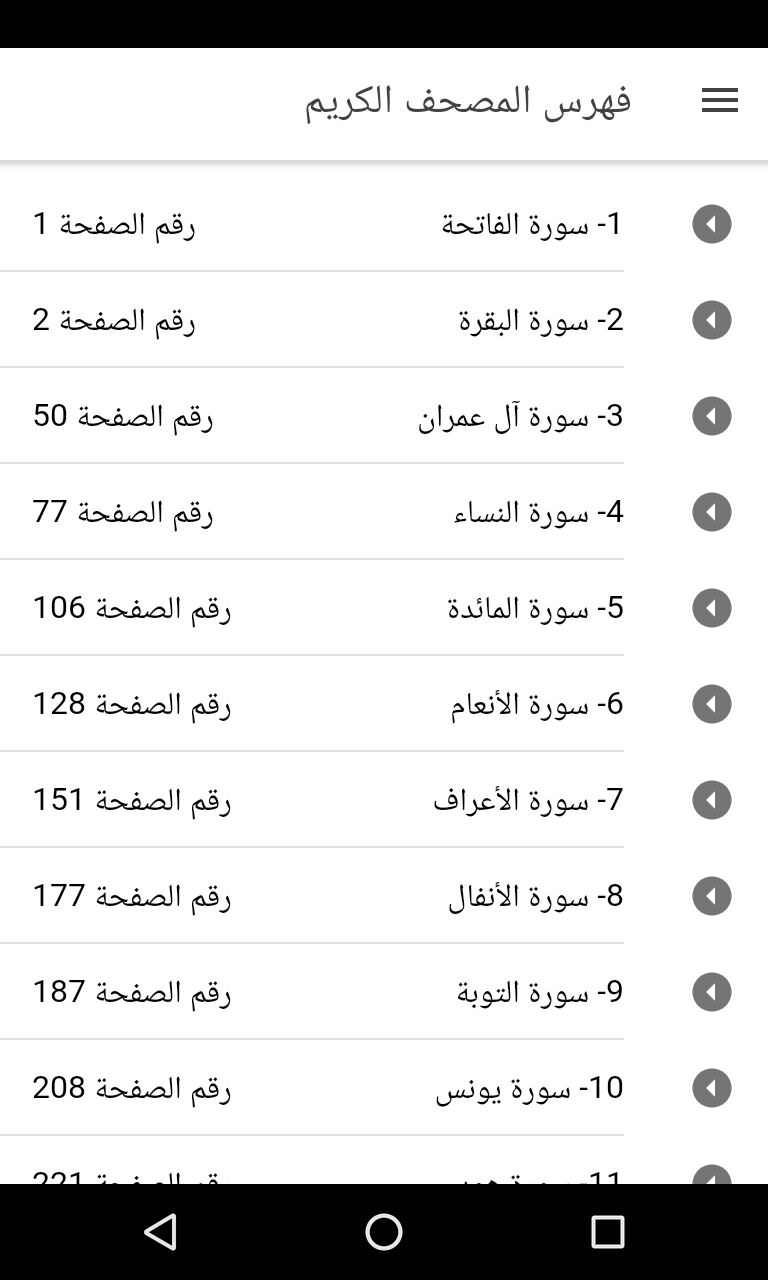Jump to سورة الأعراف page 151
This screenshot has height=1280, width=768.
384,800
